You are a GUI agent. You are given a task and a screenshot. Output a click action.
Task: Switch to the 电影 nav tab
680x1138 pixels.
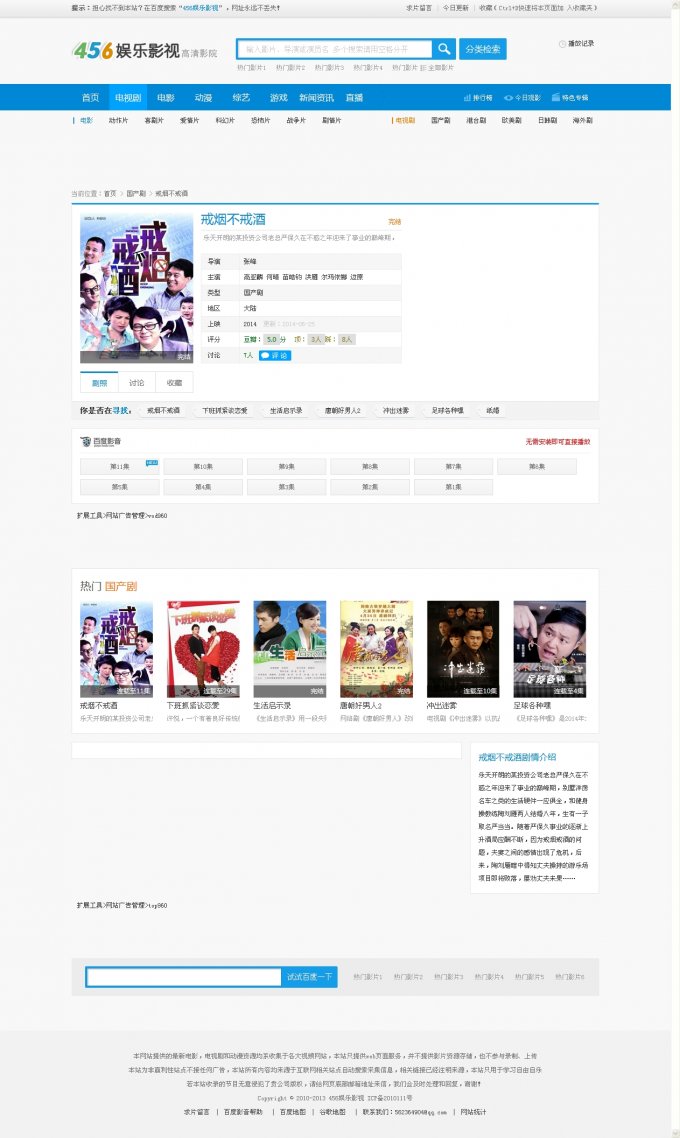point(165,98)
